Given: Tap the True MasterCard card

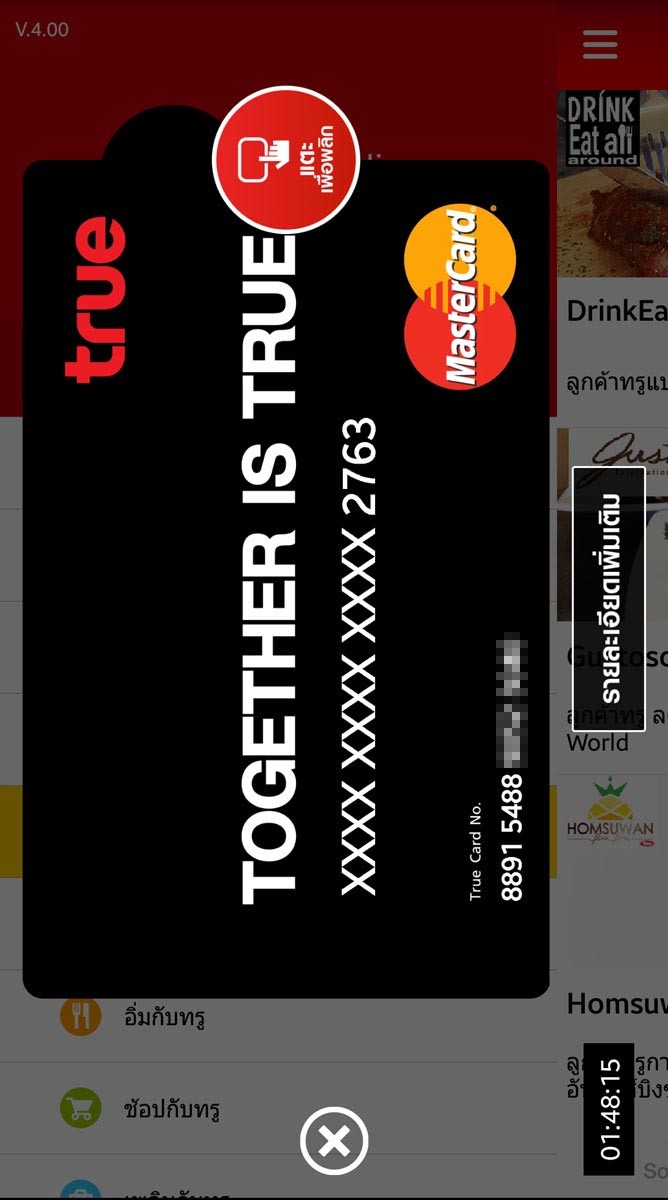Looking at the screenshot, I should point(286,580).
